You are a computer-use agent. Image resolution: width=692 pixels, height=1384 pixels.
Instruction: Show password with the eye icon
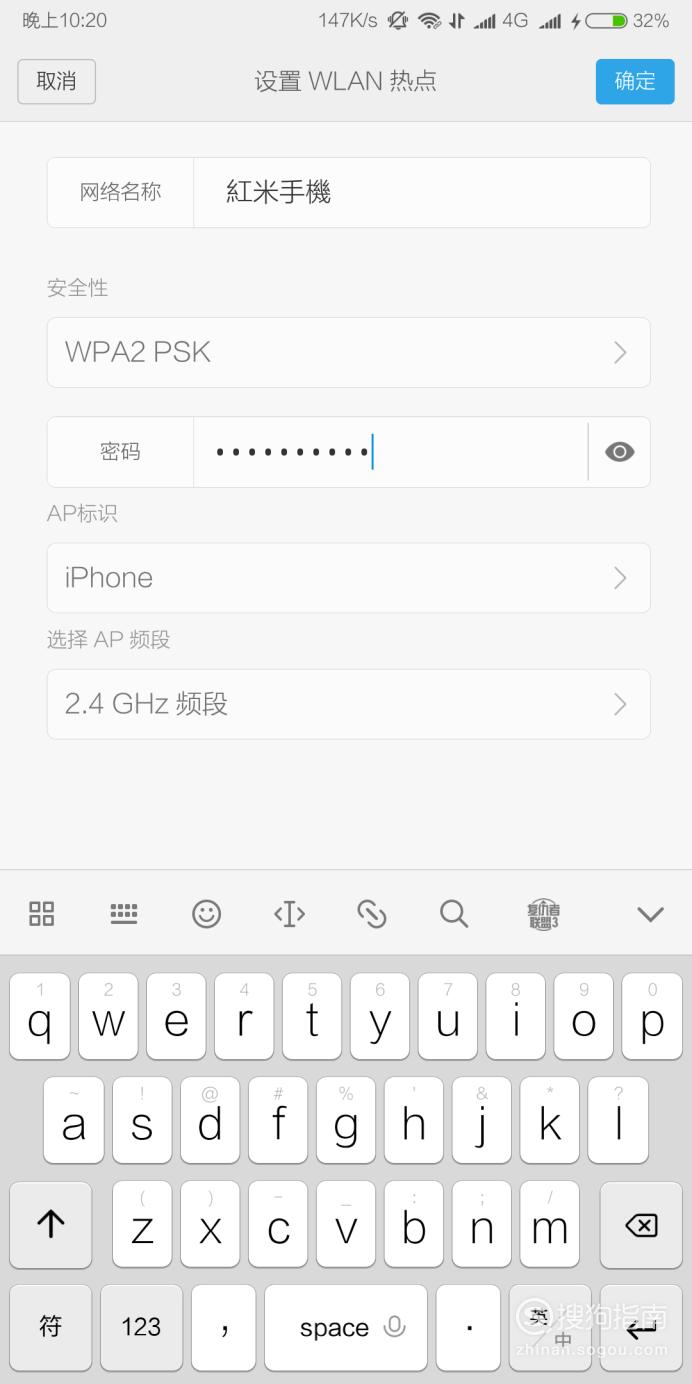point(620,452)
